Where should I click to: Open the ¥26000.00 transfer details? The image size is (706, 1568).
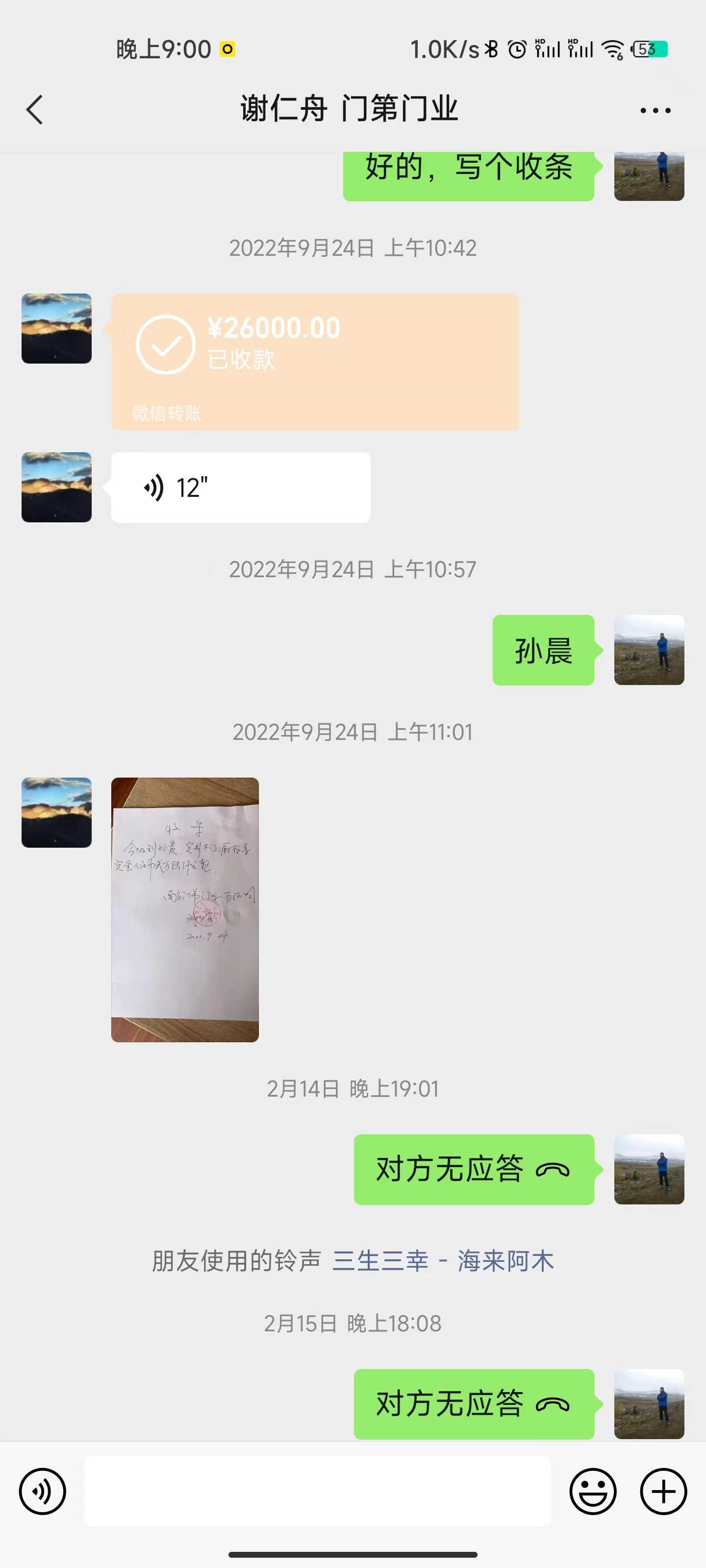click(x=314, y=362)
